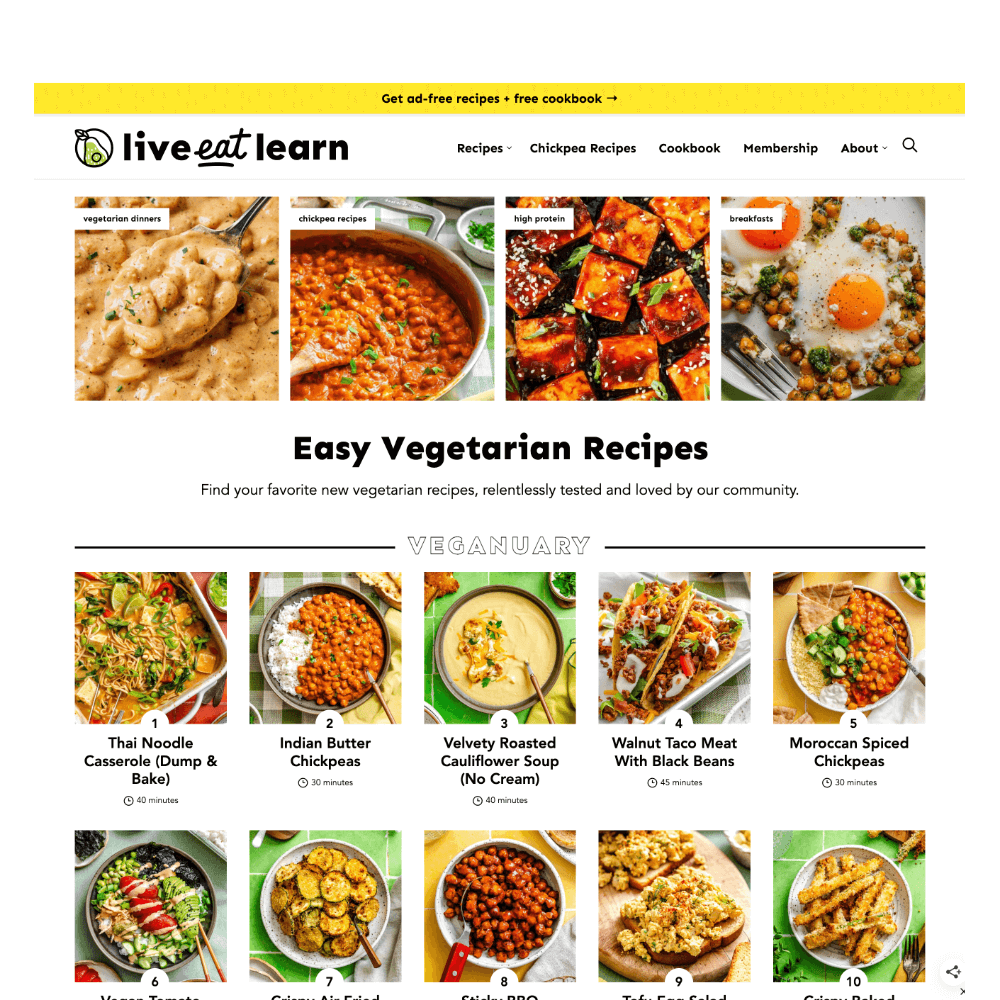Viewport: 1000px width, 1000px height.
Task: Open the vegetarian dinners category tile
Action: (177, 299)
